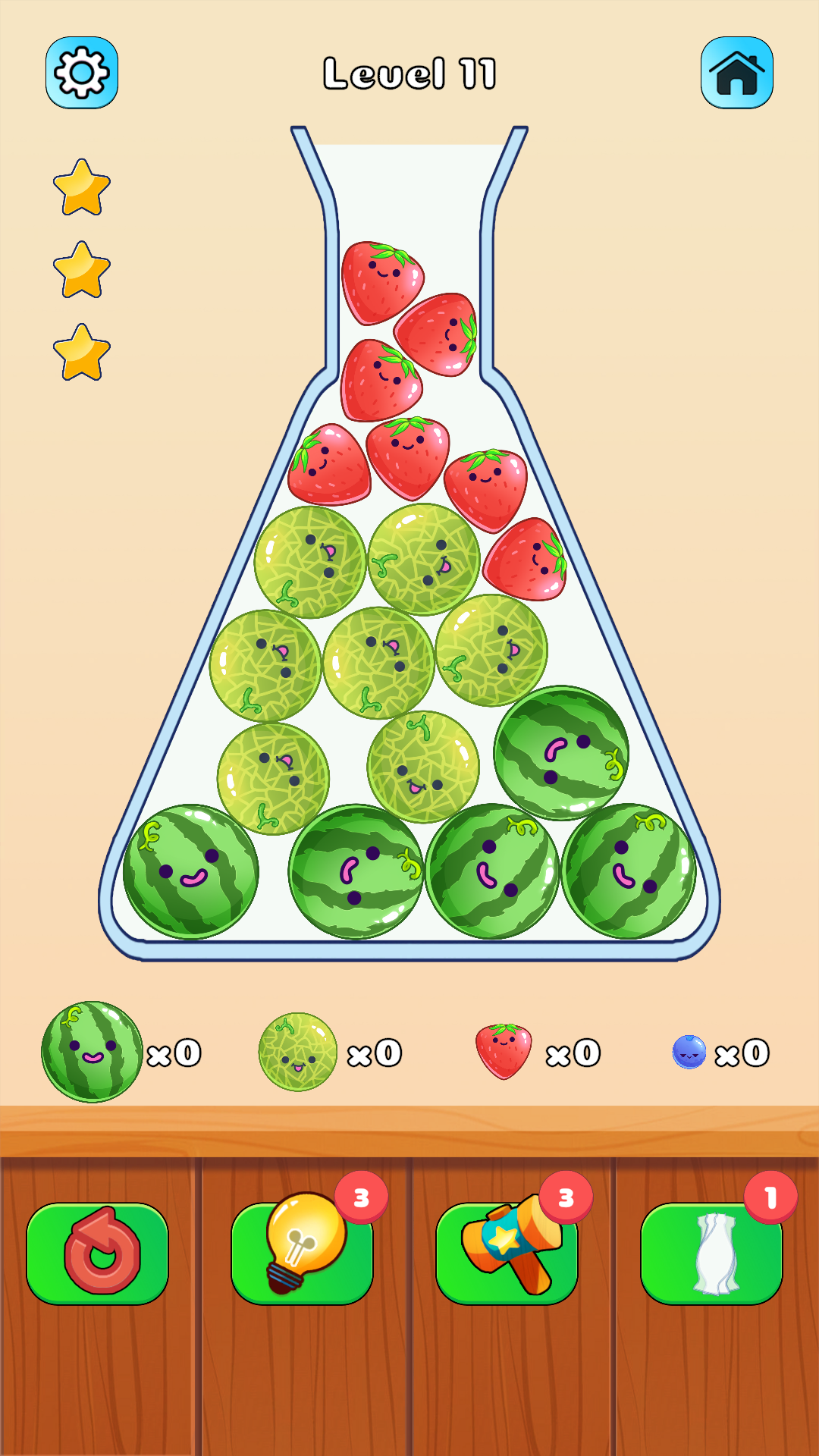Restart the level with the red arrow
819x1456 pixels.
click(x=98, y=1253)
